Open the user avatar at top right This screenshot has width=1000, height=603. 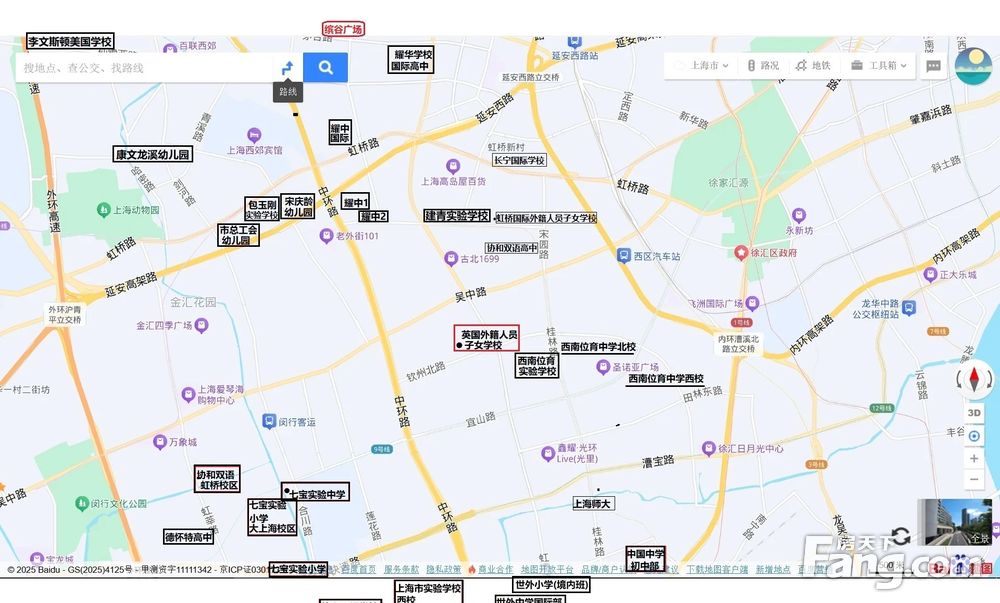coord(973,66)
